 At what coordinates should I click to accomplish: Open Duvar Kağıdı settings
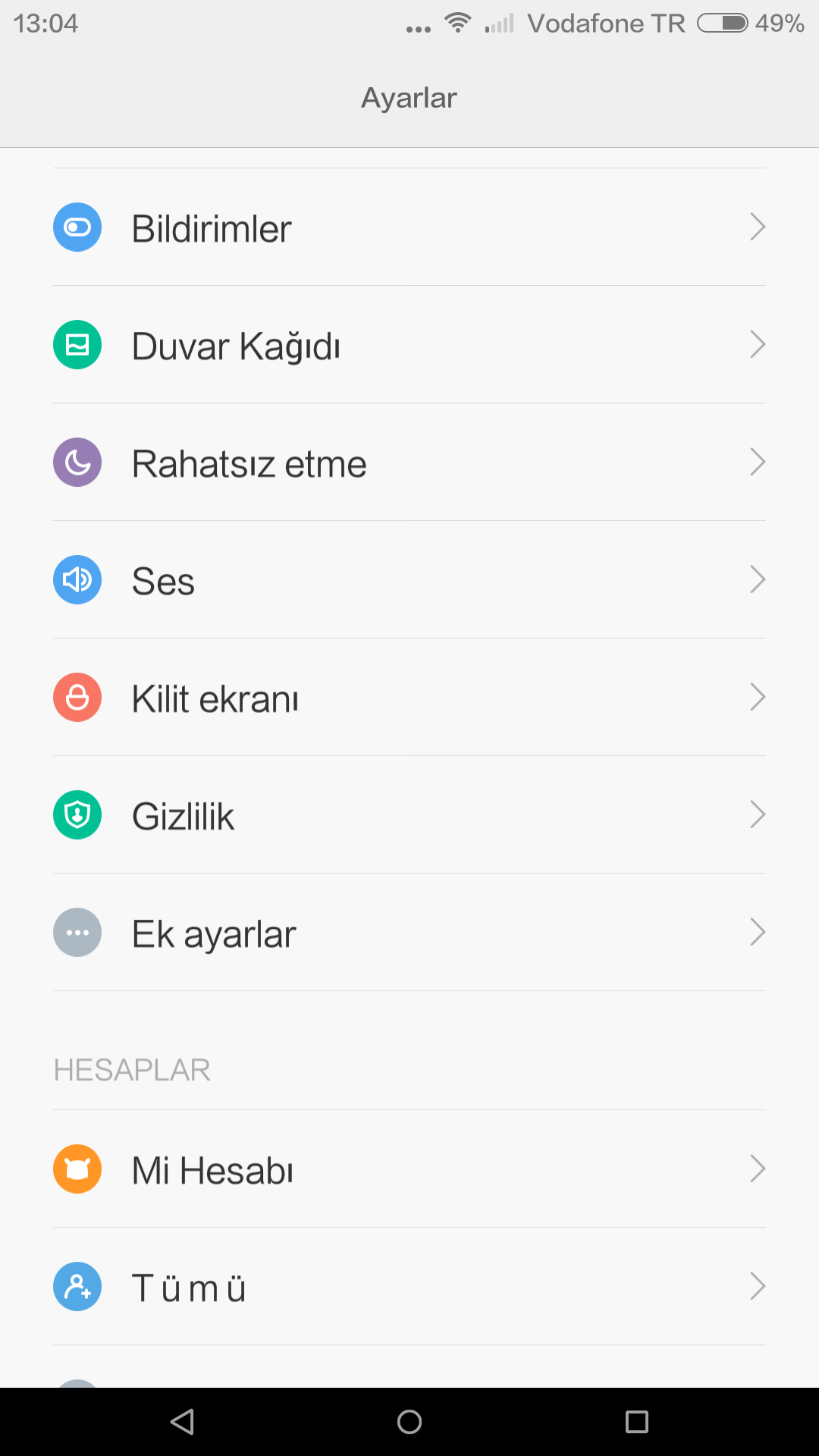(x=409, y=345)
